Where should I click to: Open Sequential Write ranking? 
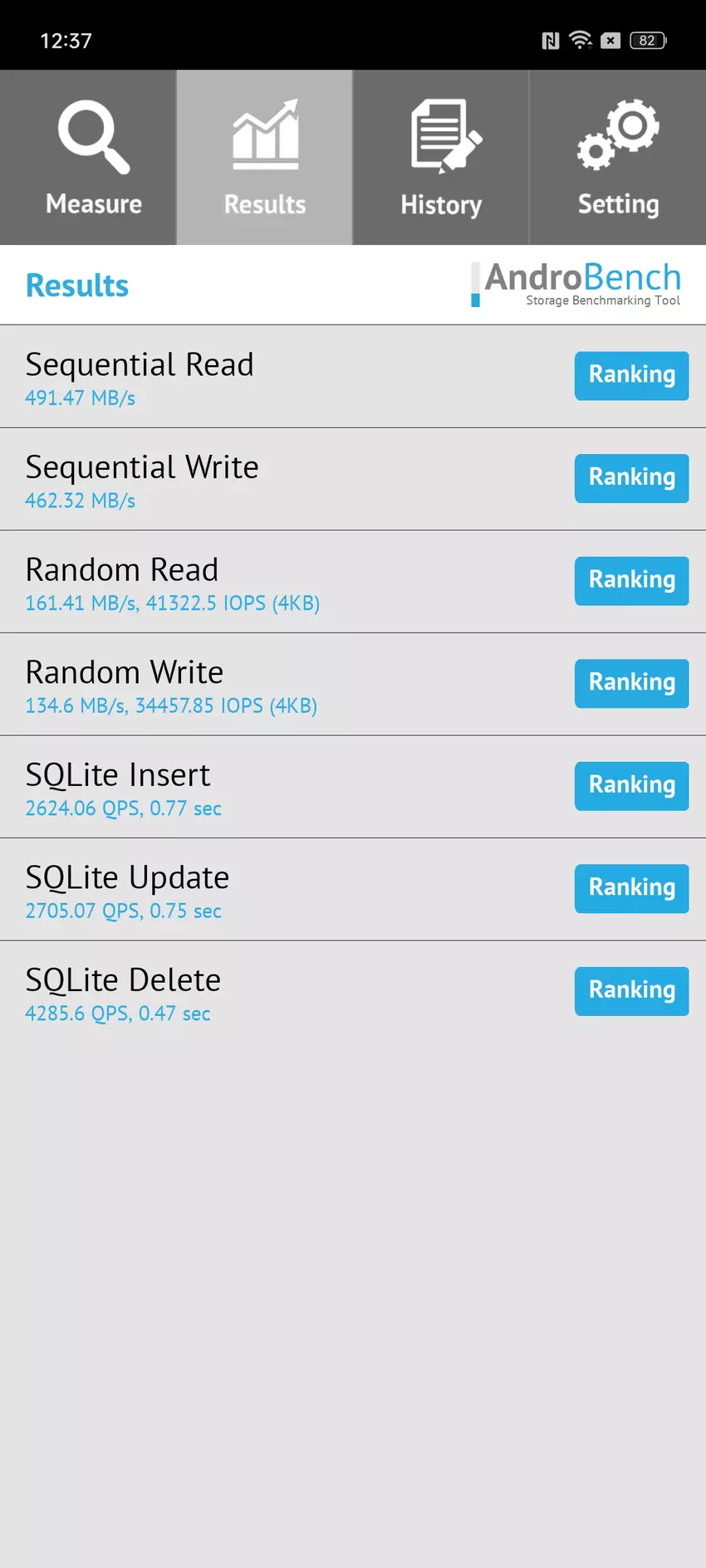(x=631, y=478)
